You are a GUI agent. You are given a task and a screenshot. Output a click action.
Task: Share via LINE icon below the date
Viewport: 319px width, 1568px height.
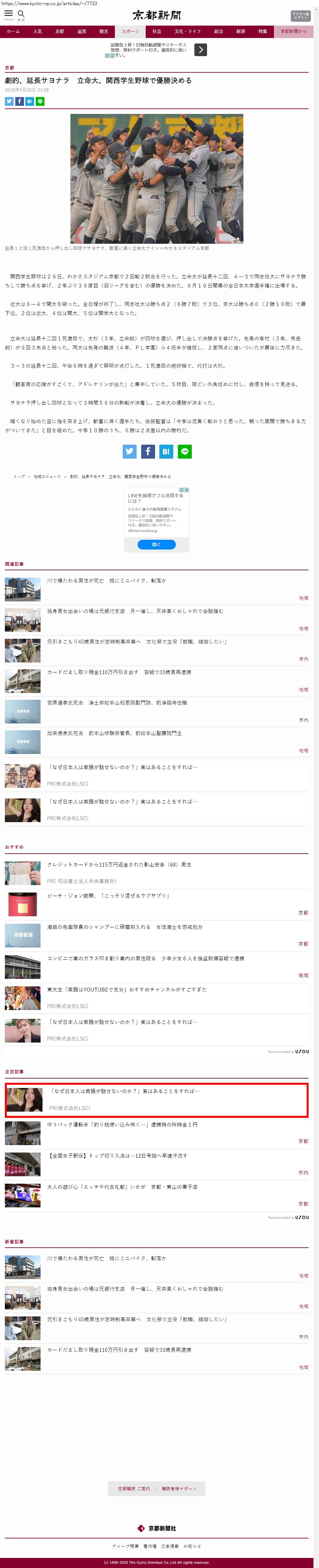tap(40, 102)
